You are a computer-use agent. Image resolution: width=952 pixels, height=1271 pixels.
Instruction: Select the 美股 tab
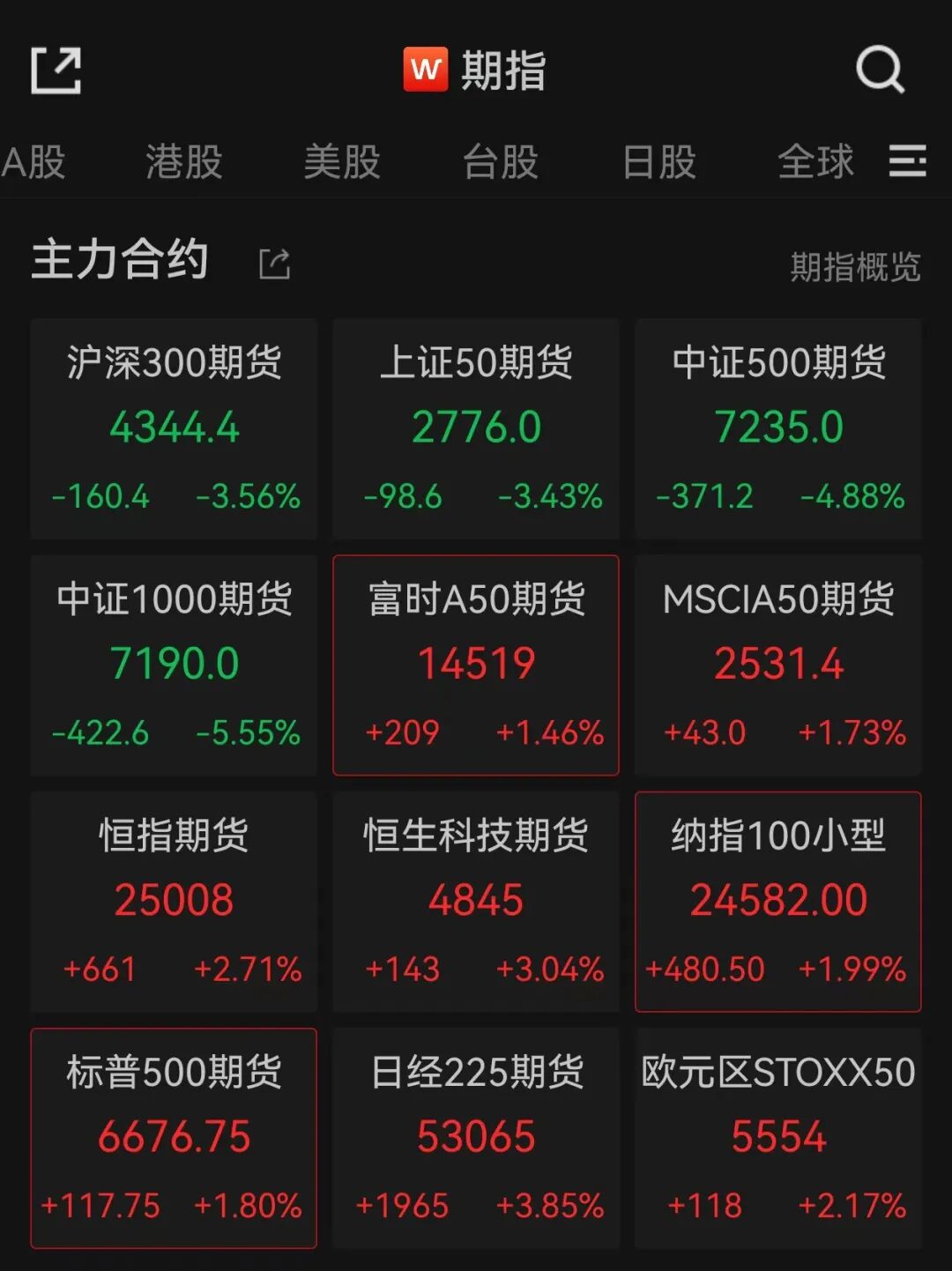[342, 162]
